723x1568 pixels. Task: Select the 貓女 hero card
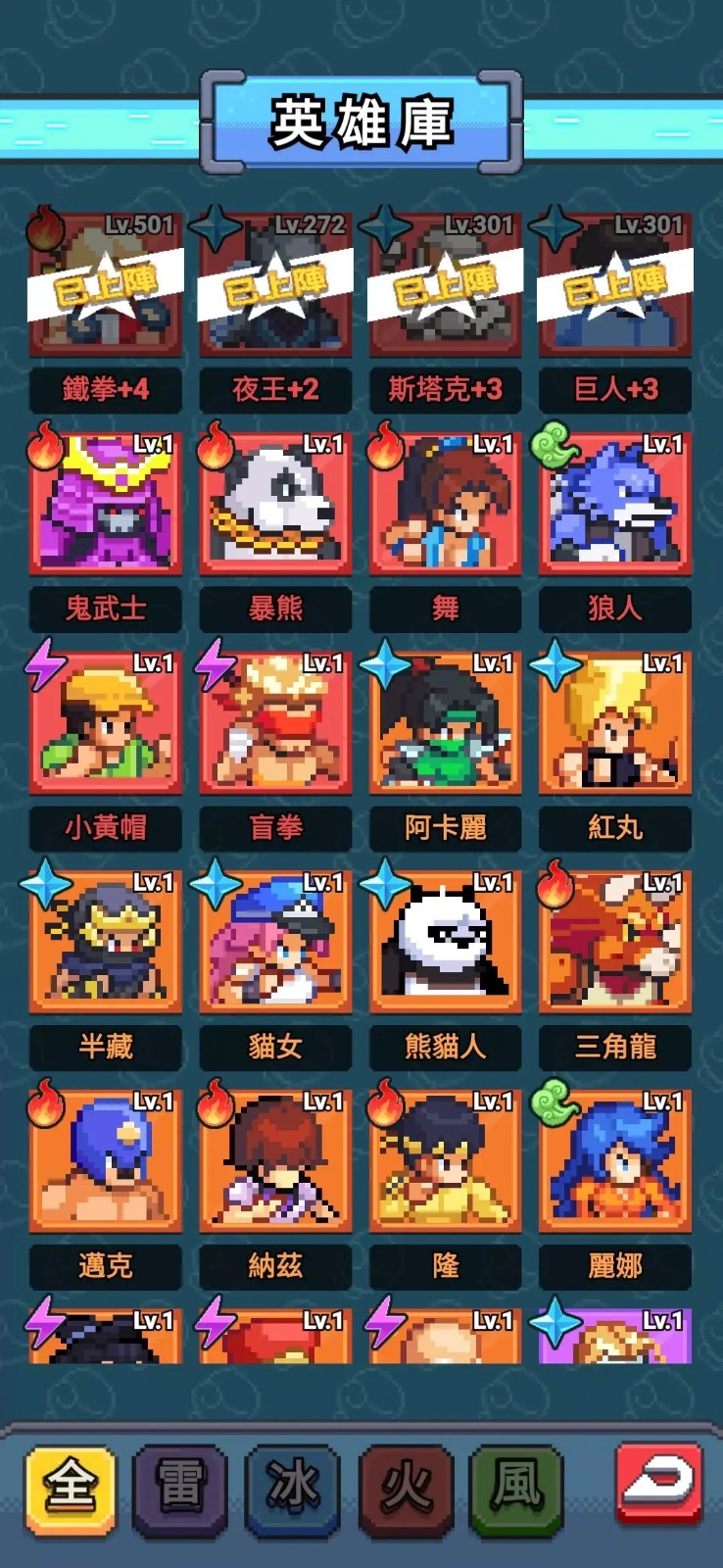pos(274,943)
